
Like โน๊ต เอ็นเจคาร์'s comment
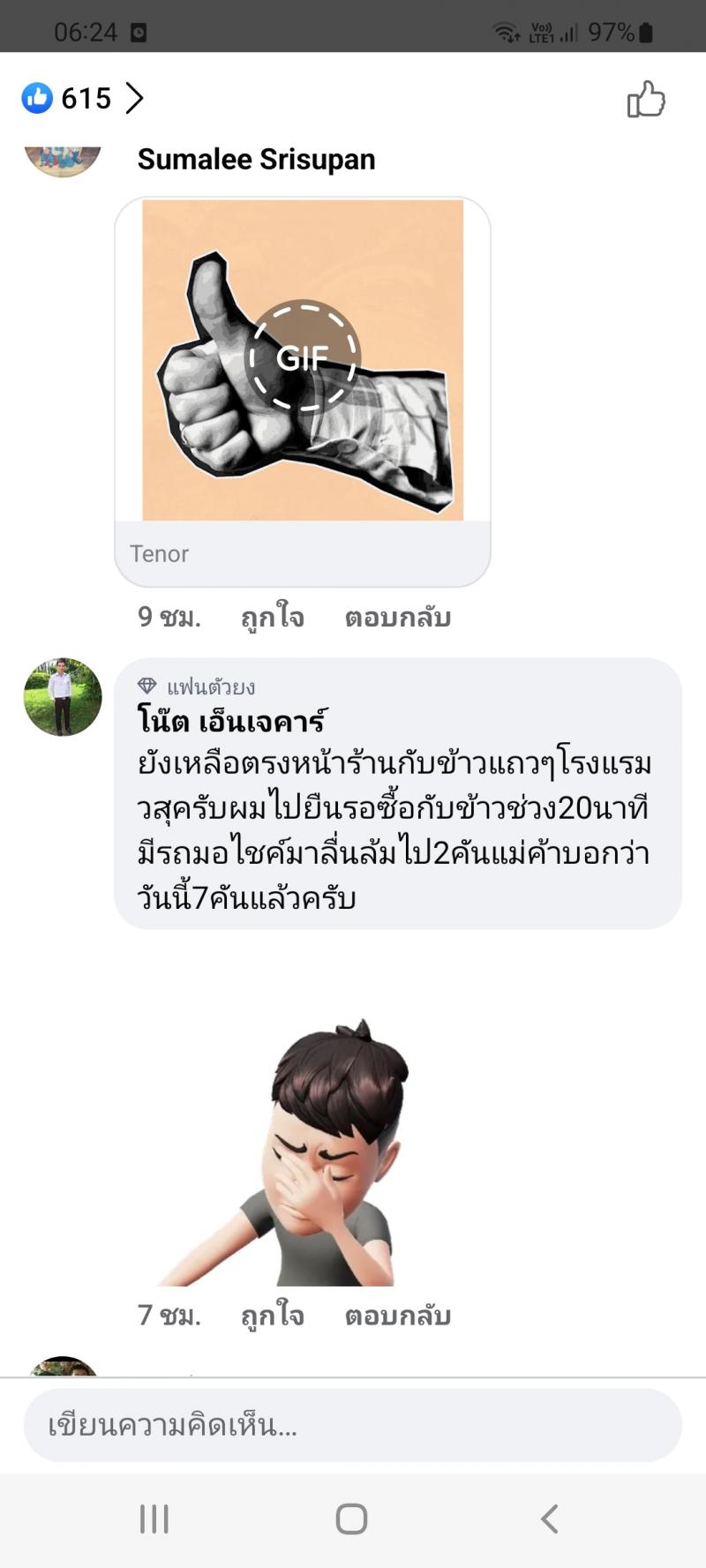pos(272,1316)
